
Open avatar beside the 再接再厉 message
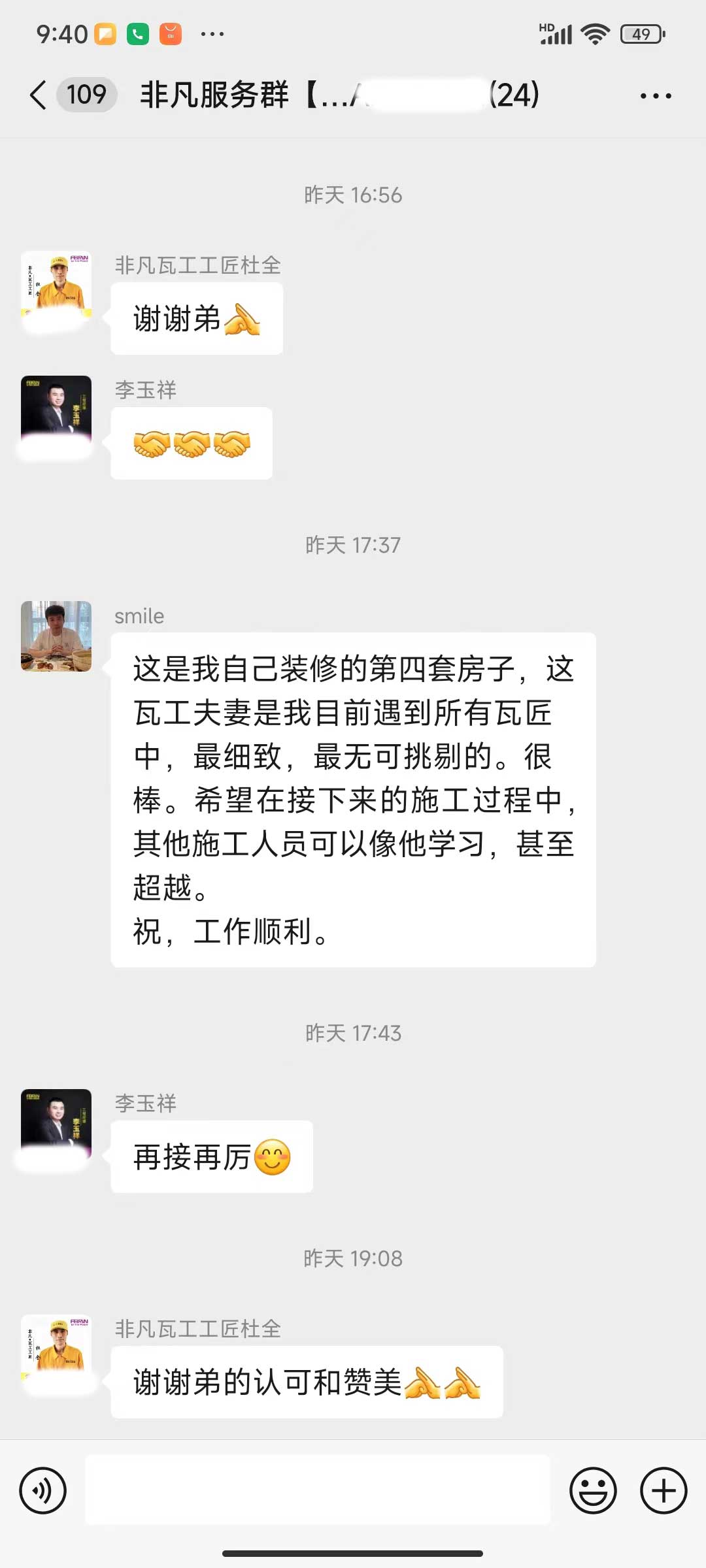point(56,1124)
